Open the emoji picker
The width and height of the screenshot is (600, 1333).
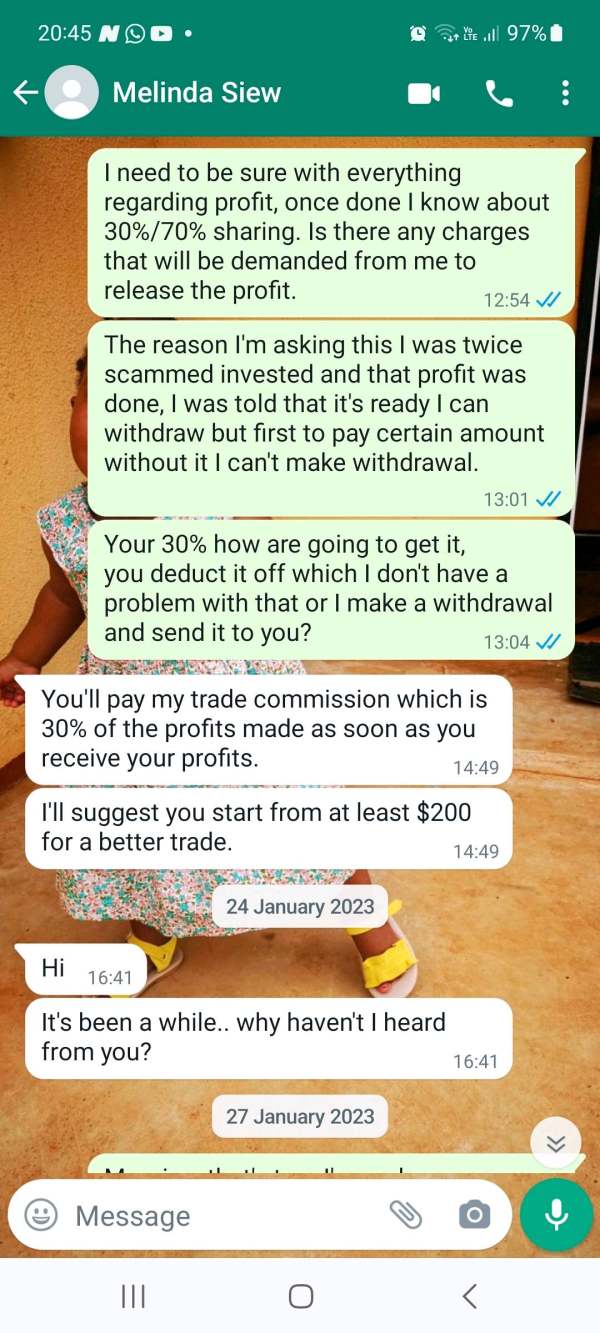coord(40,1215)
